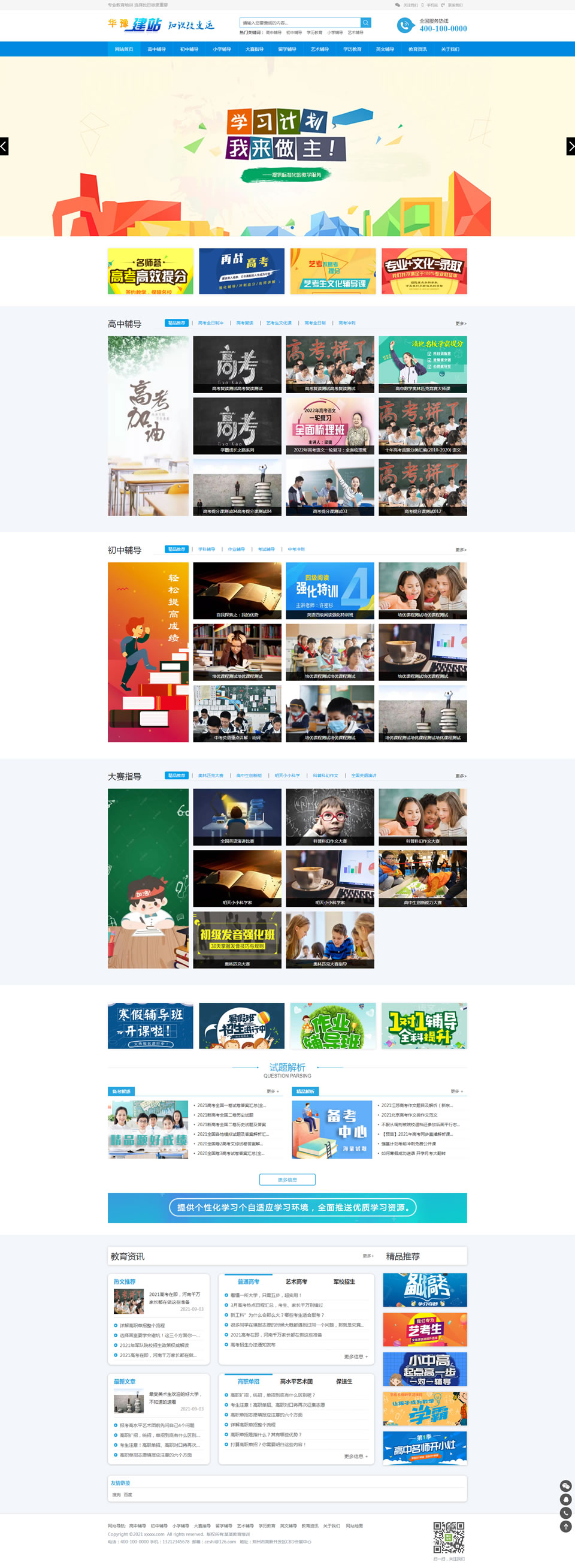The image size is (575, 1568).
Task: Open the 1对1辅导 全科提升 banner
Action: tap(424, 1026)
